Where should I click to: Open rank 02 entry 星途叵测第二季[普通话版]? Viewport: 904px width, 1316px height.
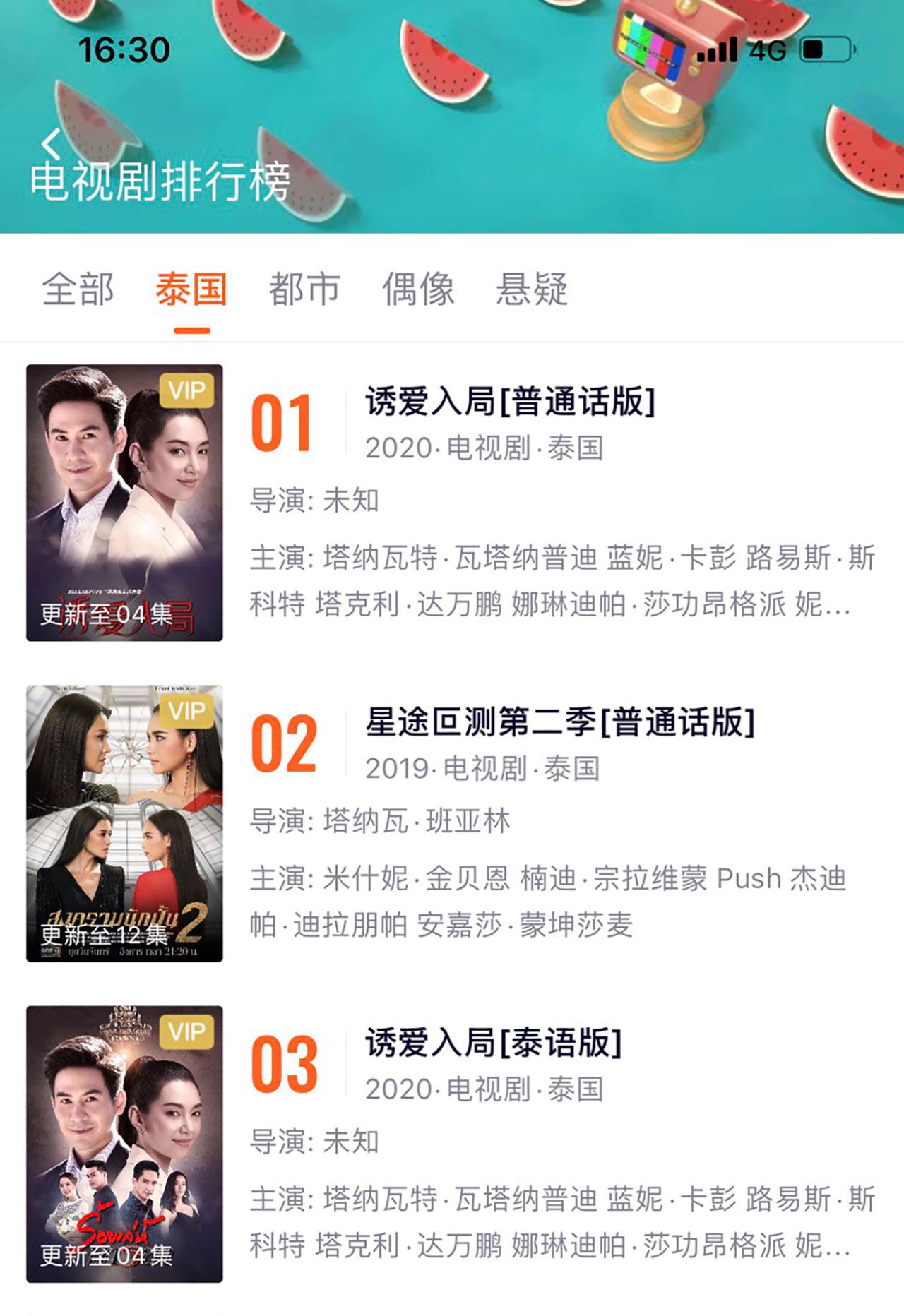(559, 723)
